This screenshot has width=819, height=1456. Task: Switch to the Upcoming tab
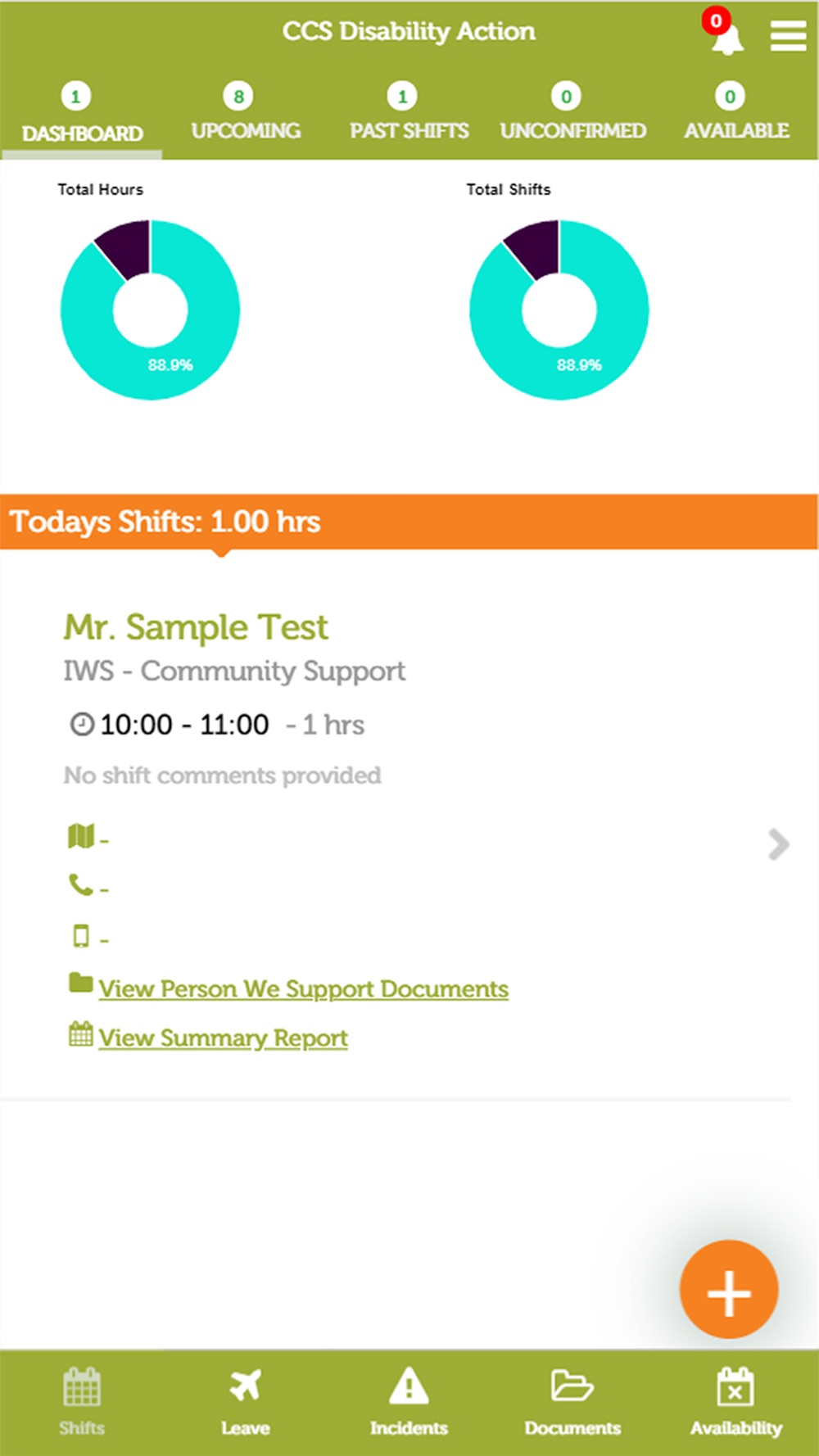[246, 113]
